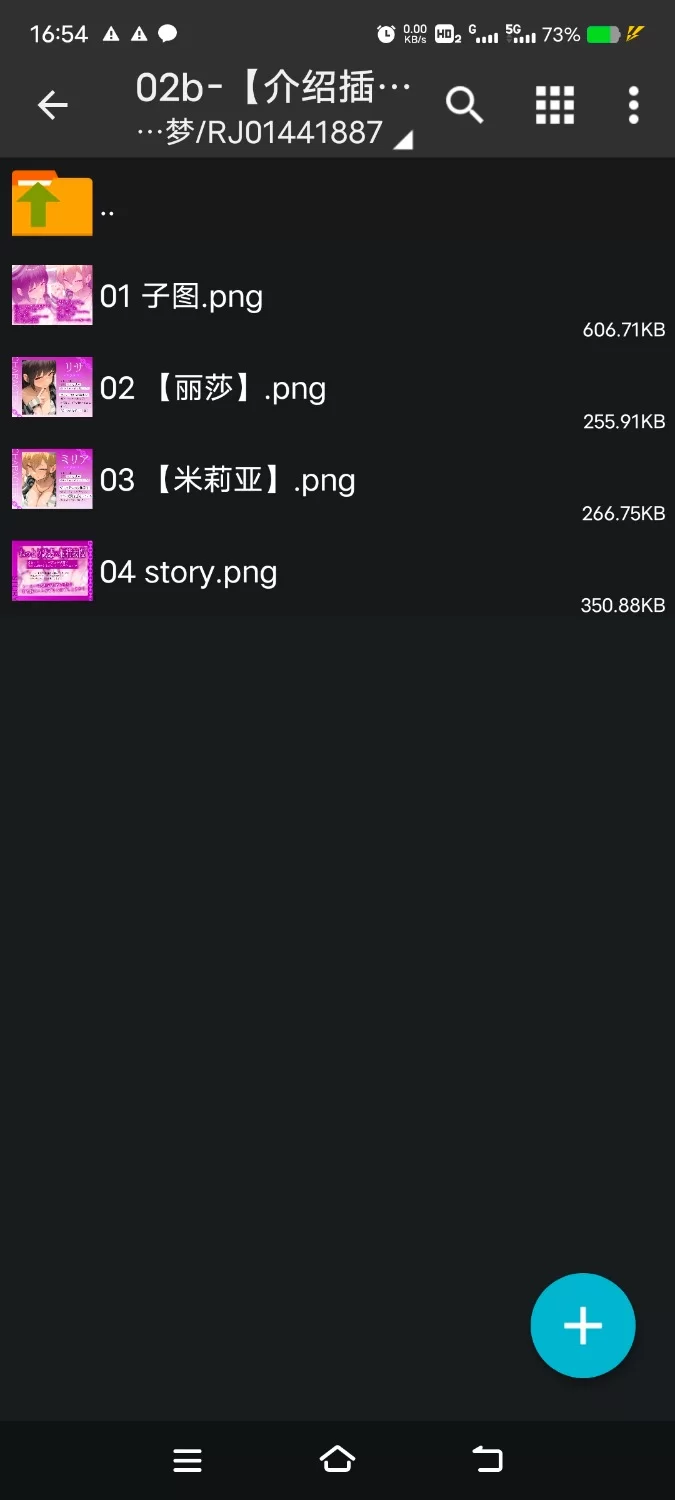Go back using the app bar arrow
Screen dimensions: 675x1500
tap(52, 105)
